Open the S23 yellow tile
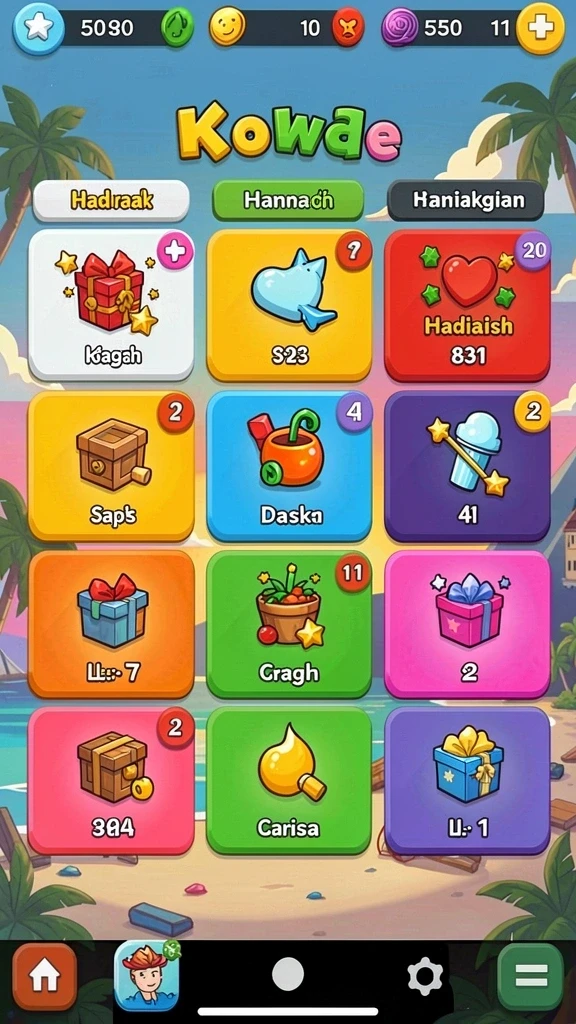This screenshot has height=1024, width=576. 289,304
